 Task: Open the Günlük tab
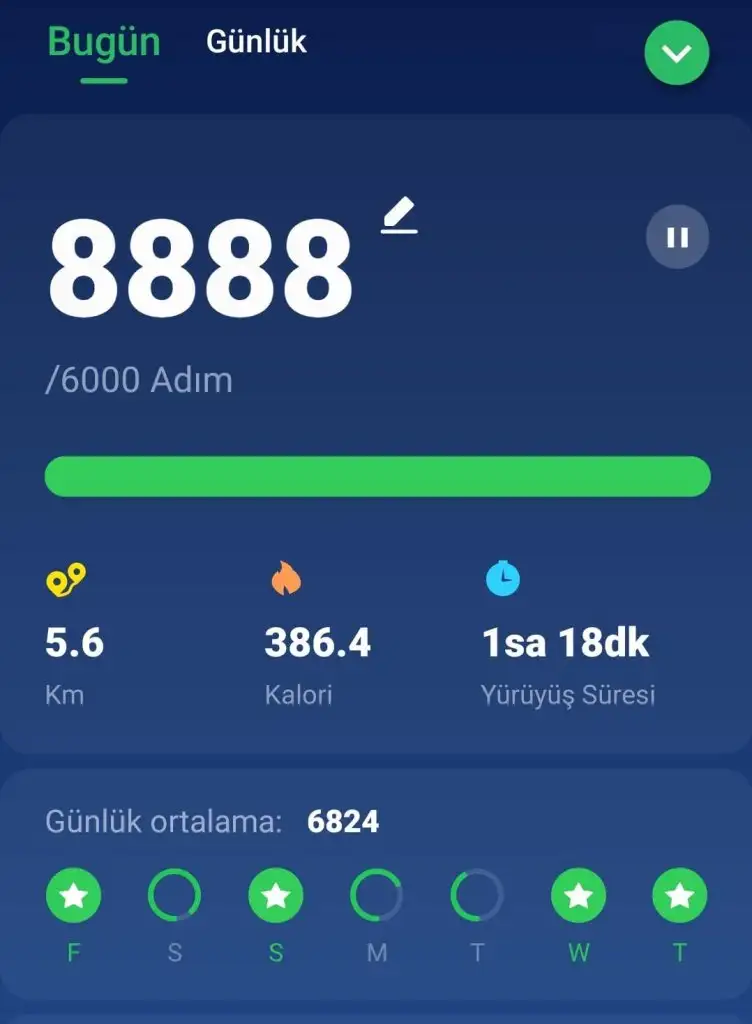256,42
